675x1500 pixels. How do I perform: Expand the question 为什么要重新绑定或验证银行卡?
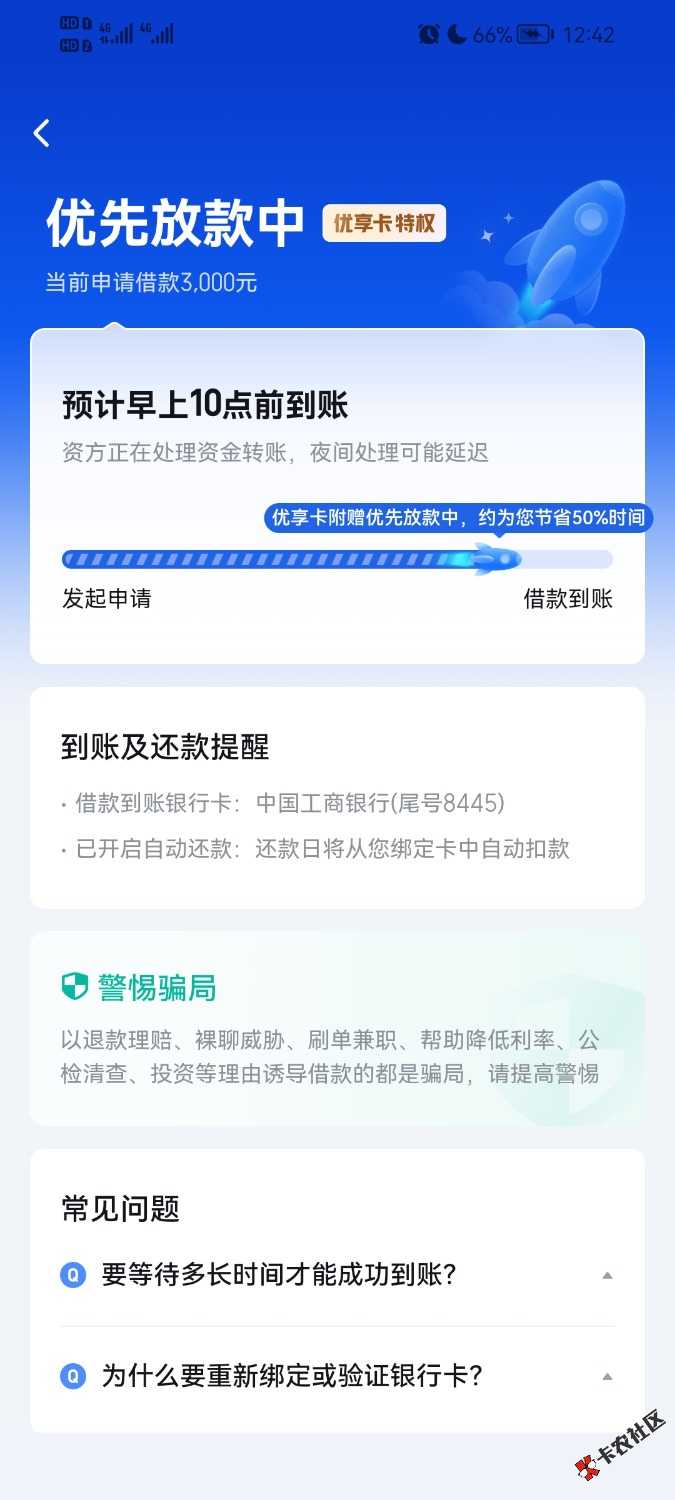(337, 1376)
